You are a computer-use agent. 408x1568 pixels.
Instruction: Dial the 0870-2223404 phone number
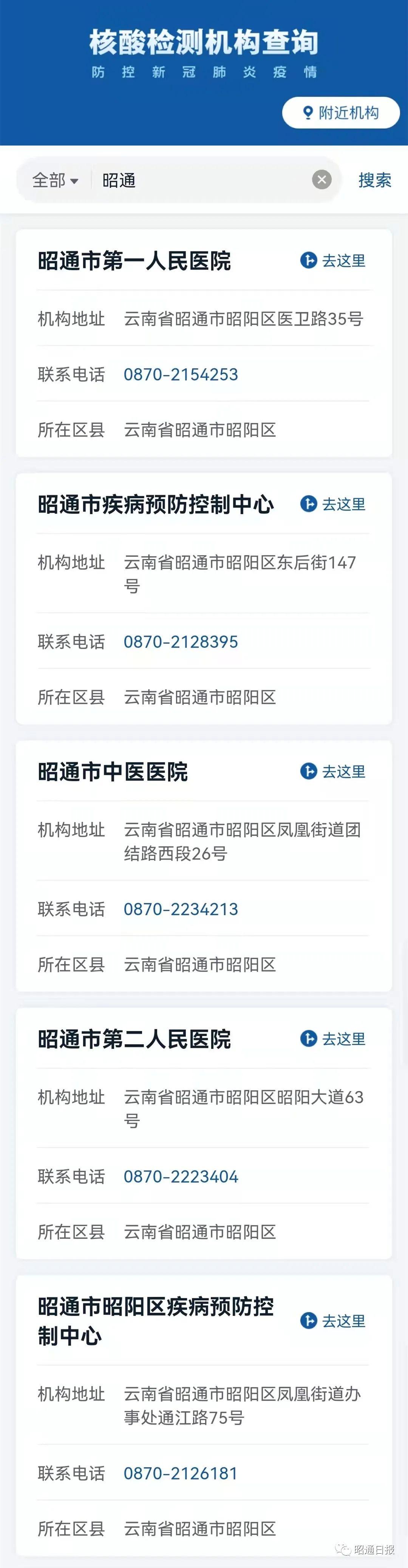click(x=181, y=1176)
